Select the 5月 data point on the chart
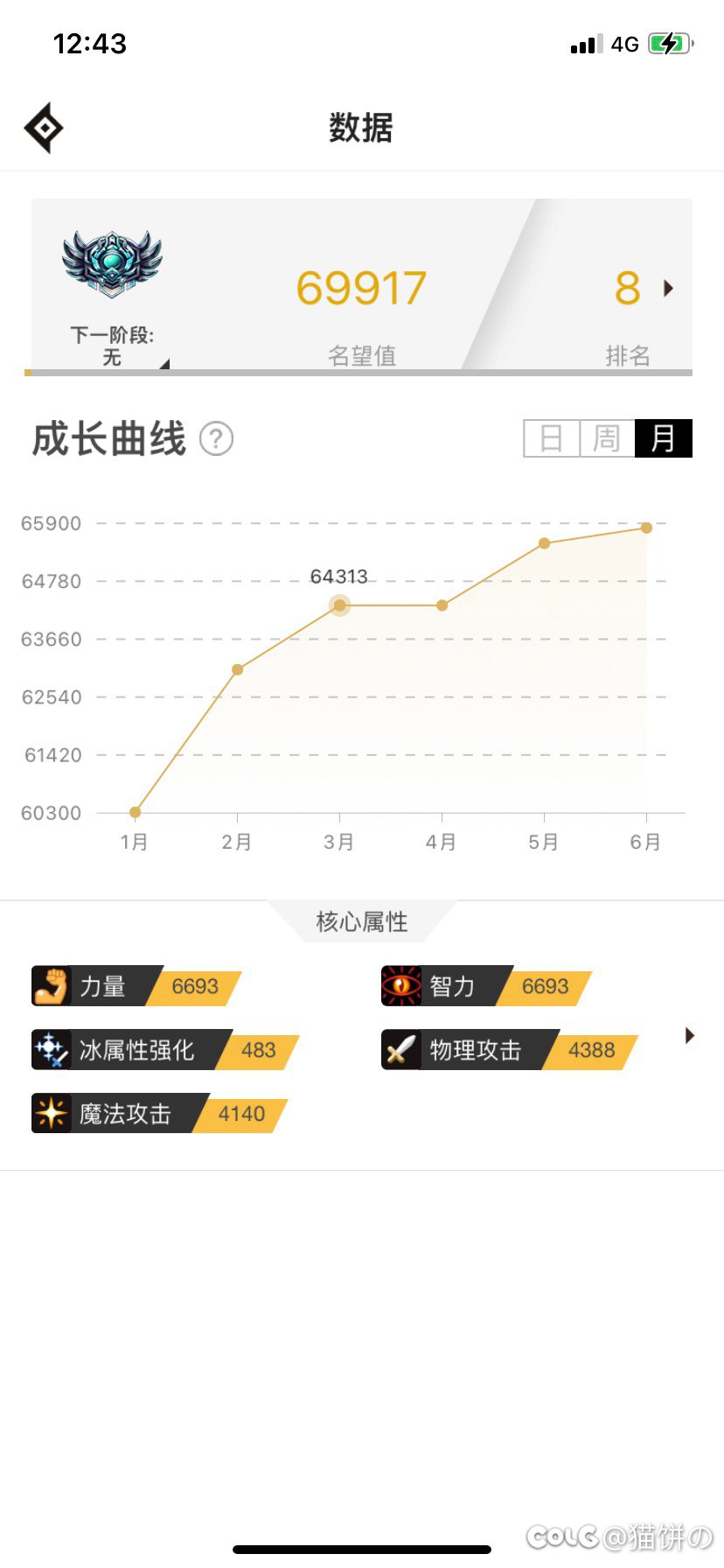The height and width of the screenshot is (1568, 724). tap(544, 543)
